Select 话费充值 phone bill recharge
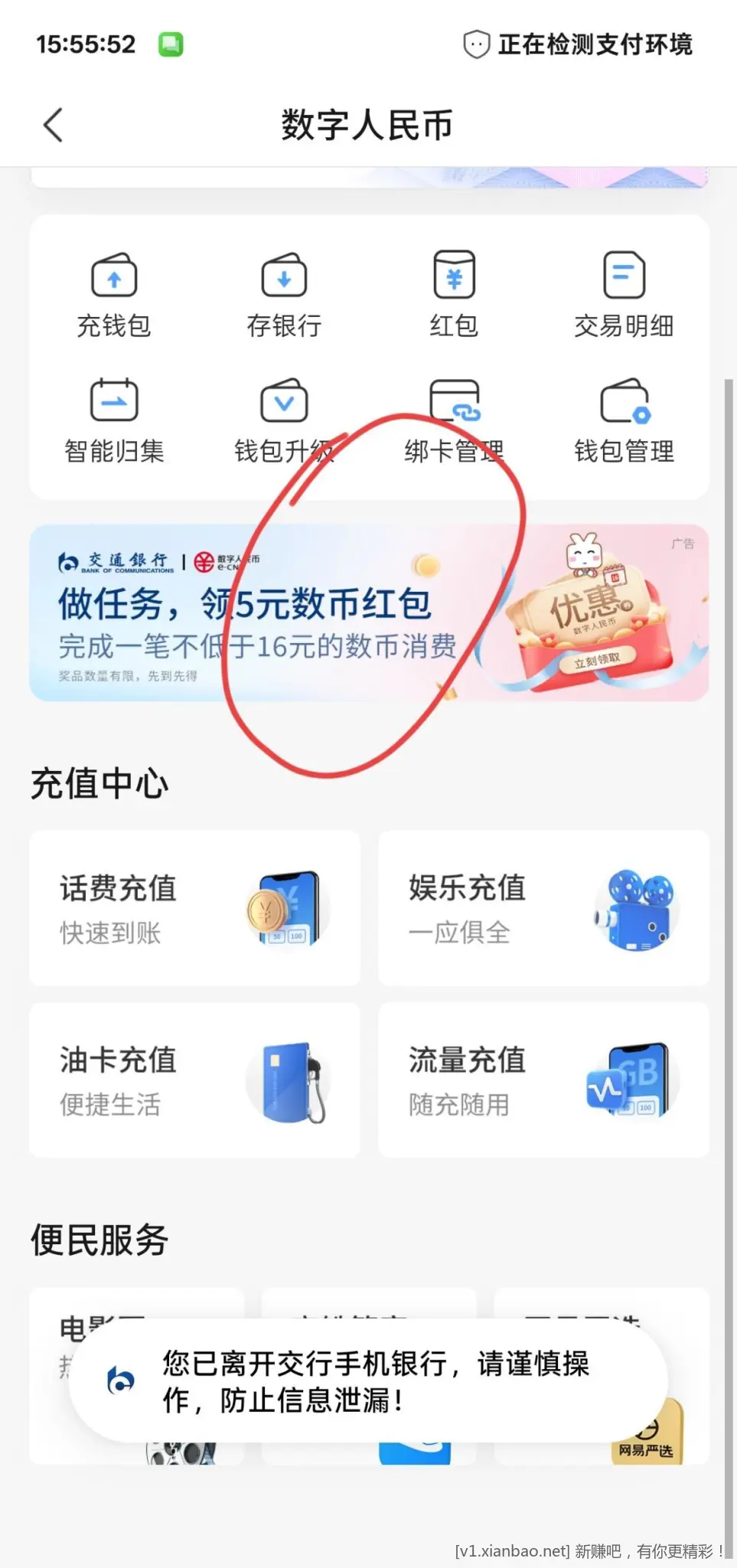Screen dimensions: 737x1568 point(194,908)
